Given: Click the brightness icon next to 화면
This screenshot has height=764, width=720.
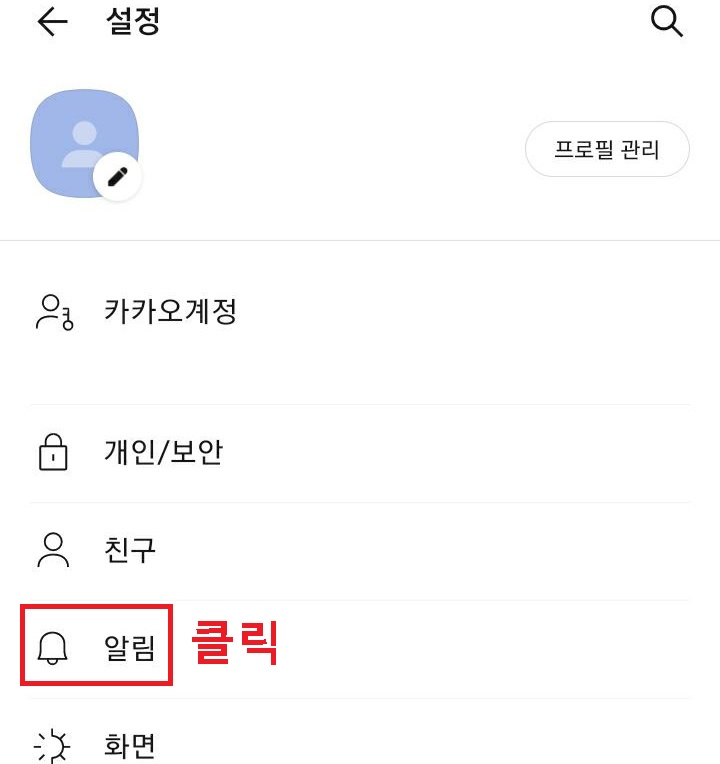Looking at the screenshot, I should coord(52,744).
